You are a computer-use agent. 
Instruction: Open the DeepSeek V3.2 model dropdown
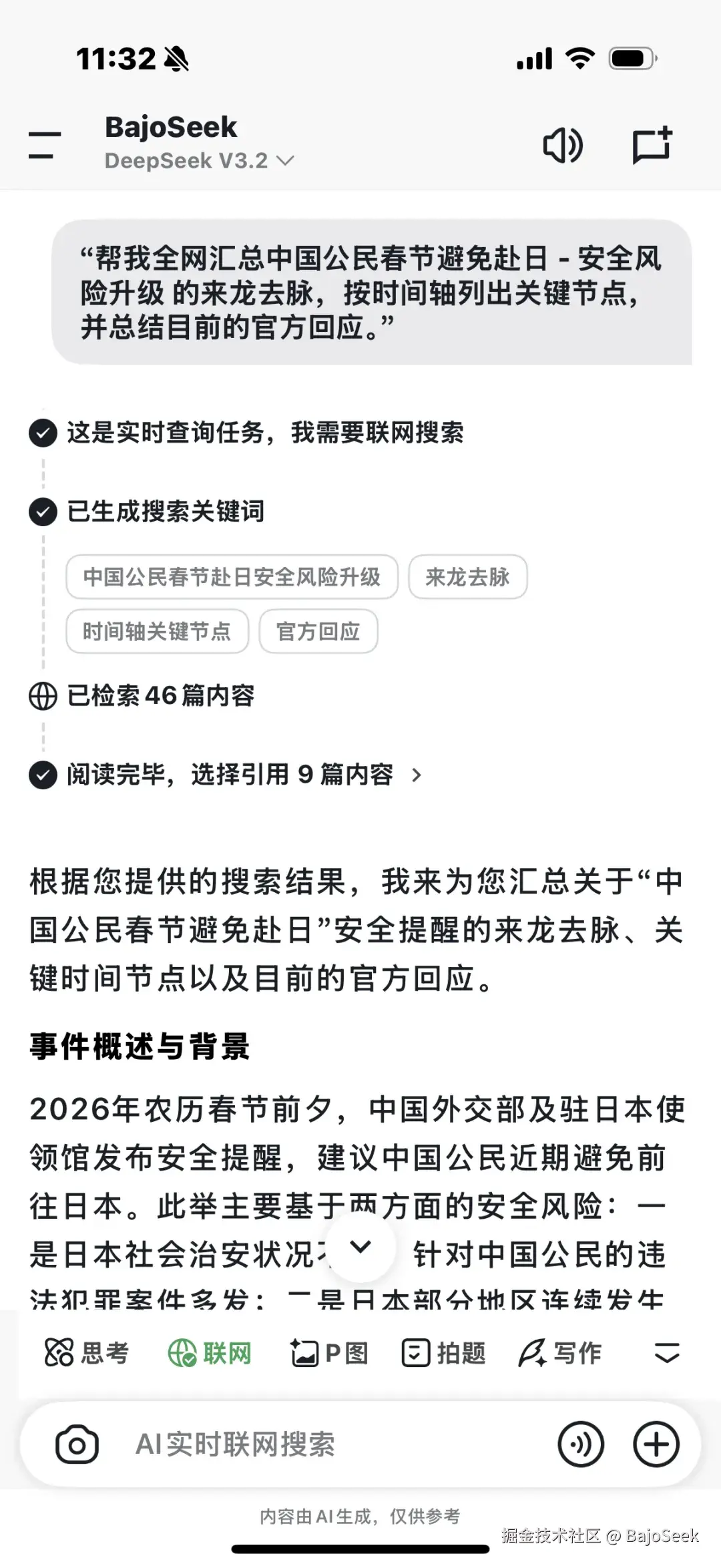tap(198, 160)
